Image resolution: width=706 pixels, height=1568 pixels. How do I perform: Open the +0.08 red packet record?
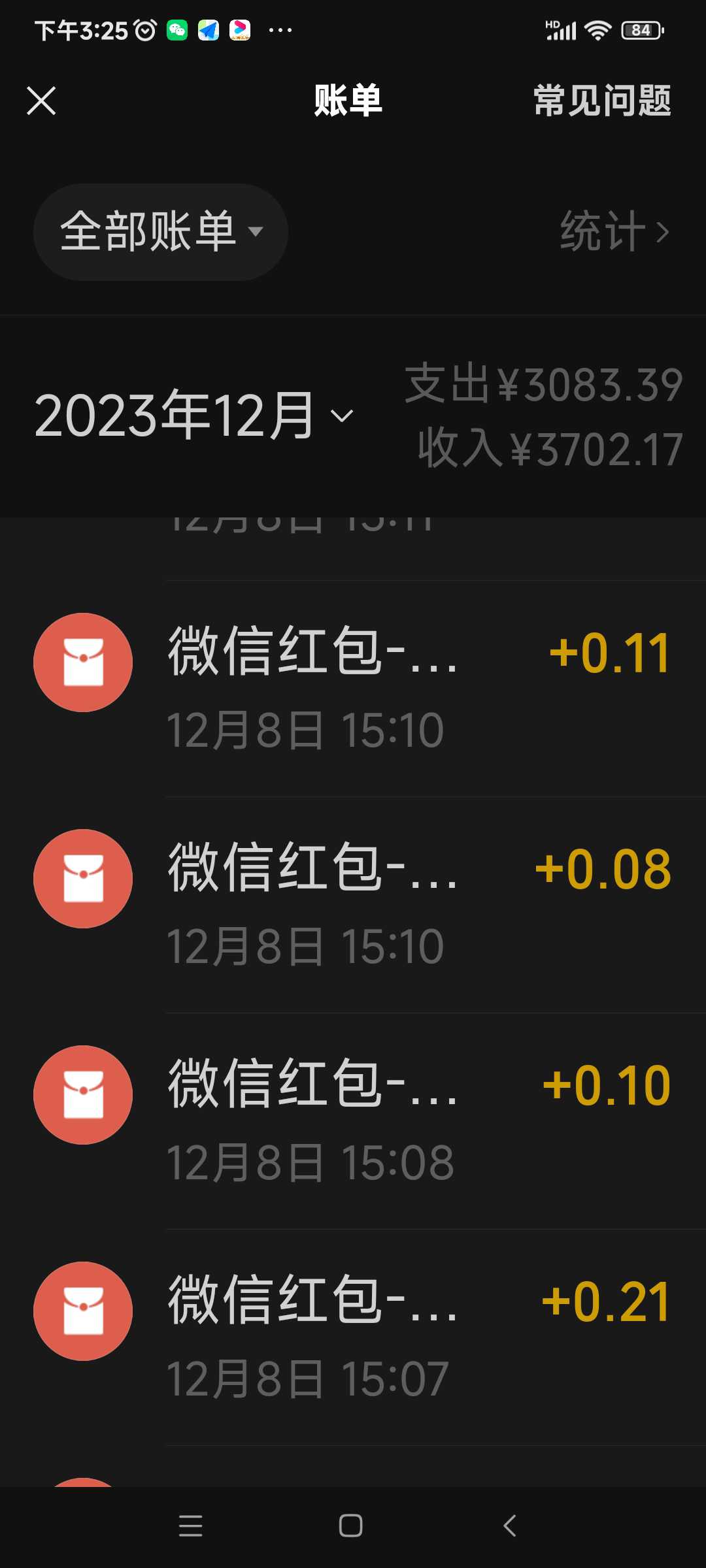click(353, 906)
